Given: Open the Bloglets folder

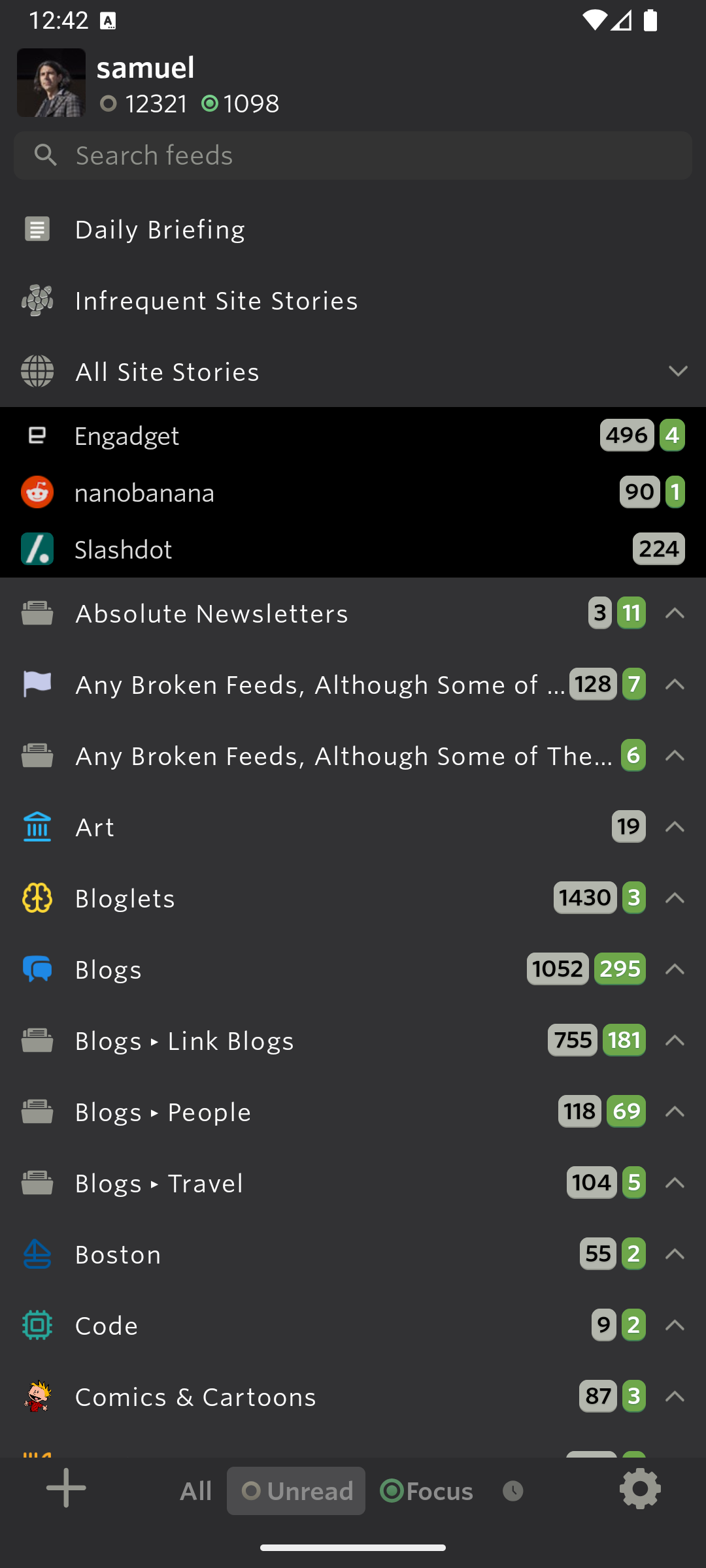Looking at the screenshot, I should [126, 898].
